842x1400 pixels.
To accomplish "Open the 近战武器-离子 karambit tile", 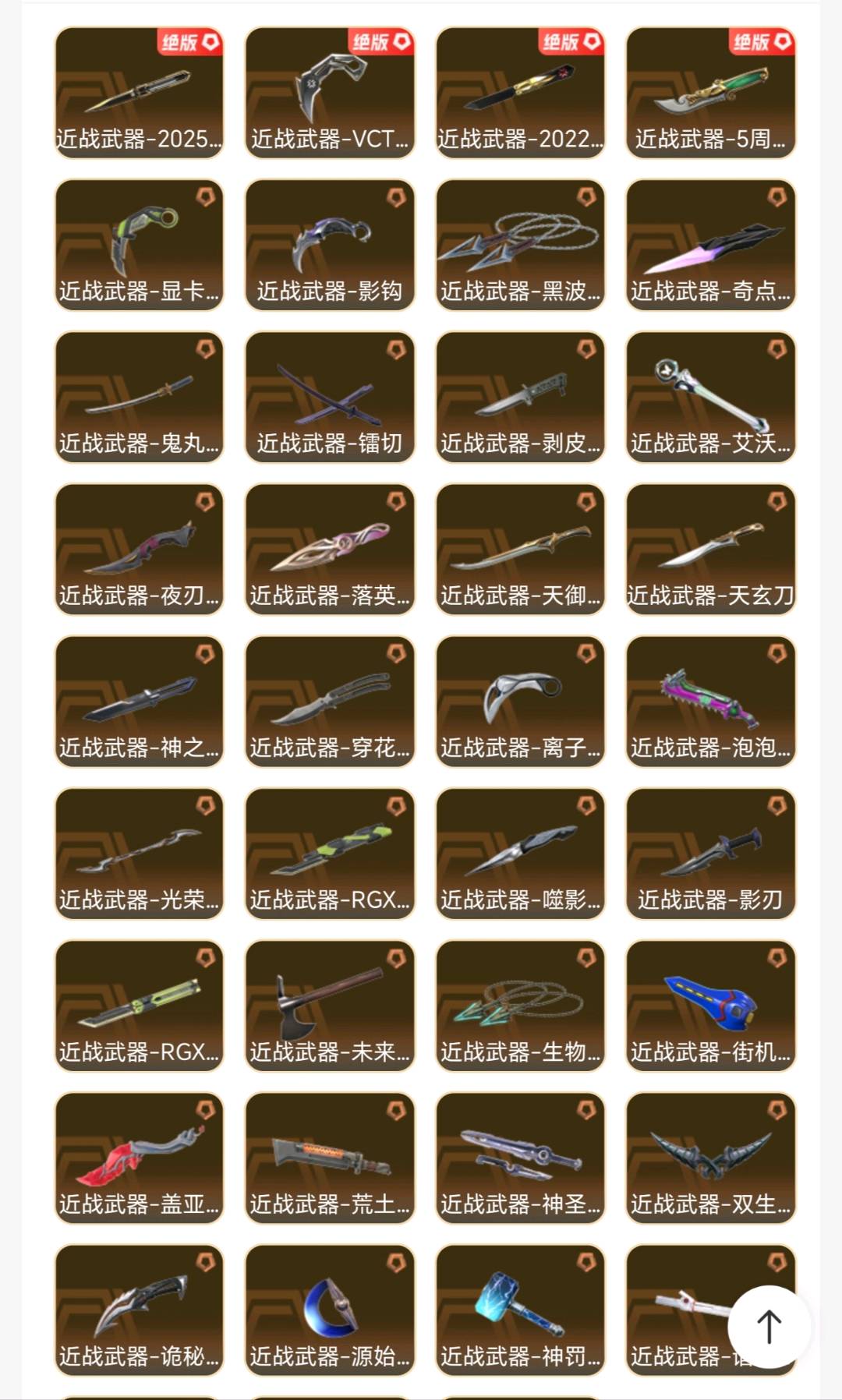I will pos(520,702).
